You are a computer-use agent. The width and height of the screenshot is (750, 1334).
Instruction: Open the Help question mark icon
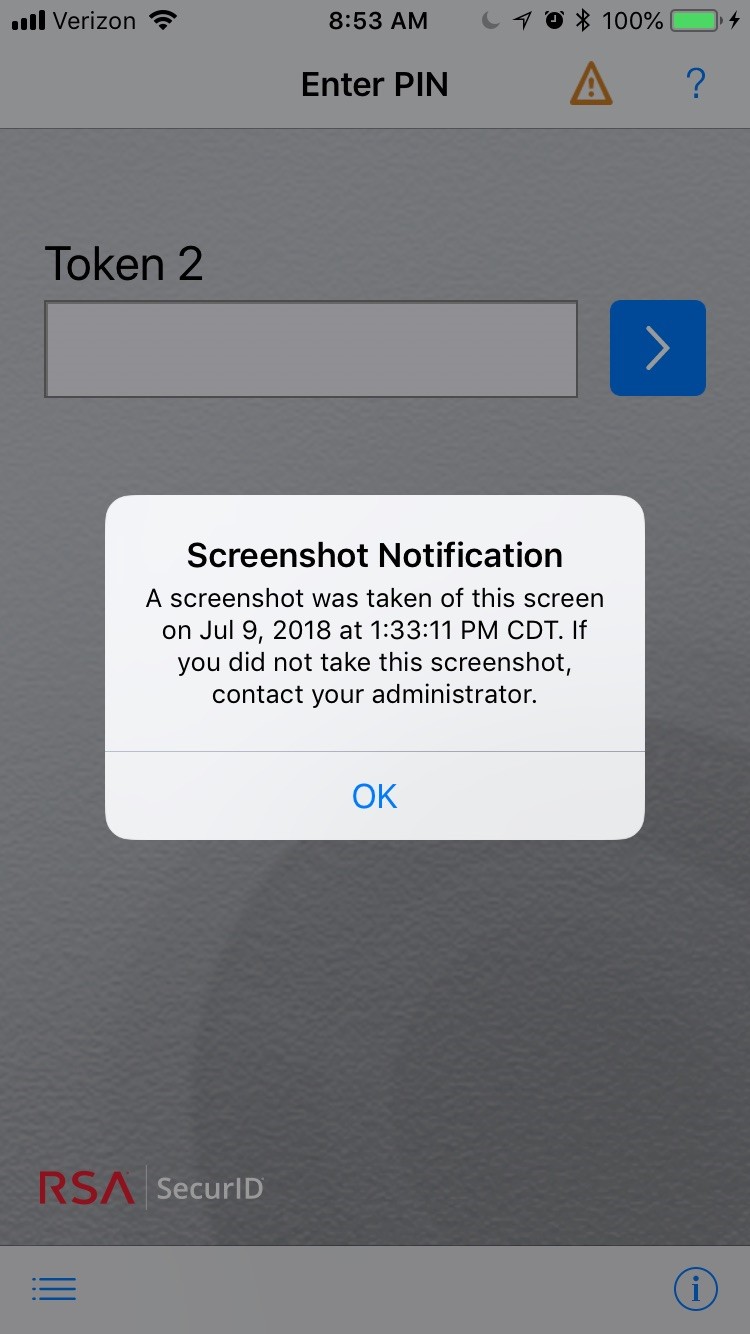[x=695, y=84]
